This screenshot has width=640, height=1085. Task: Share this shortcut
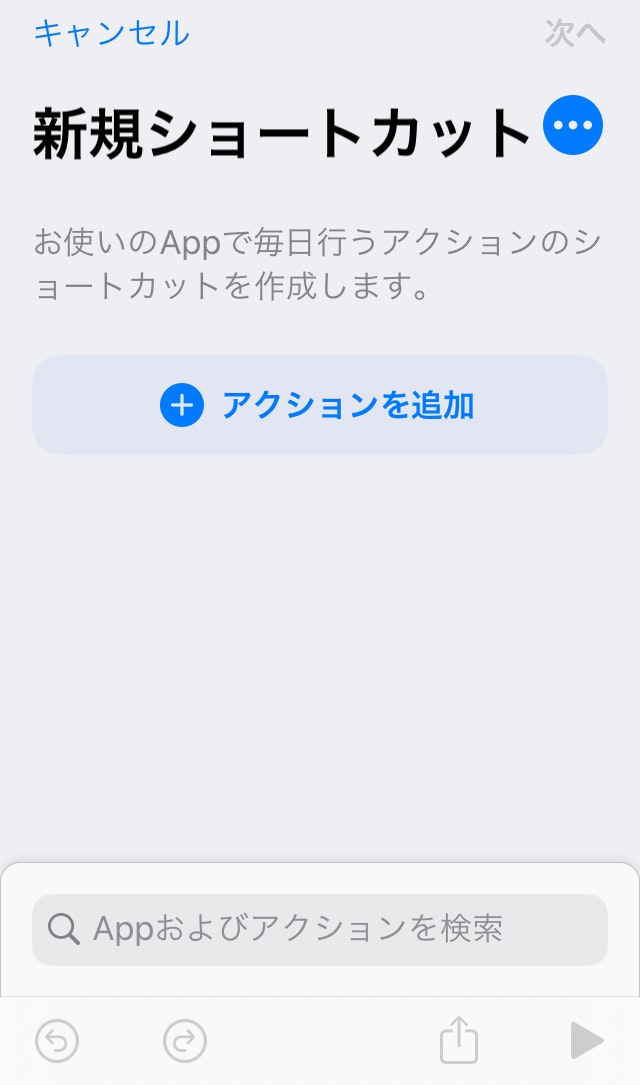459,1040
